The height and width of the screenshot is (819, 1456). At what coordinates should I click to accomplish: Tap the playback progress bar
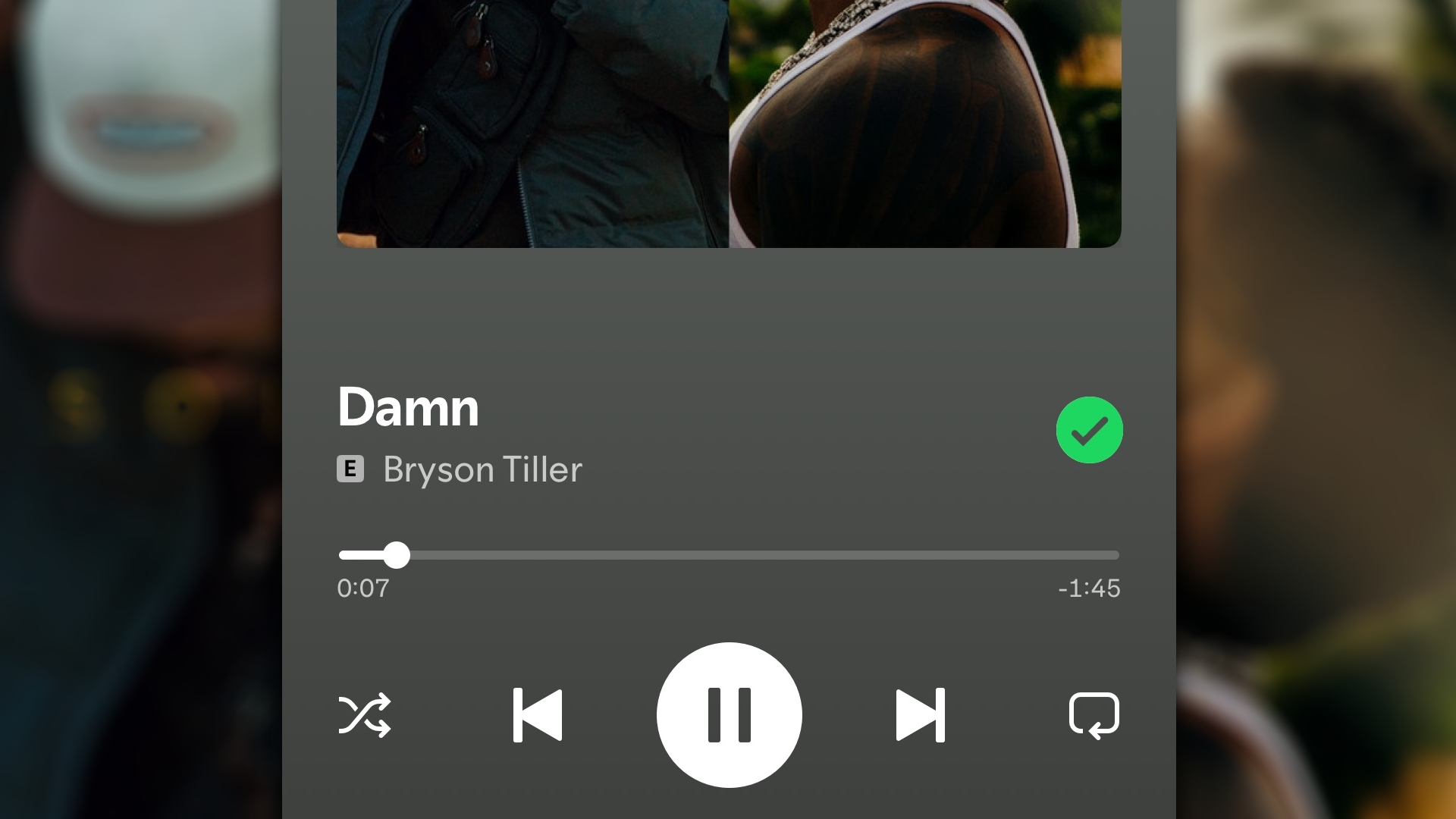728,555
